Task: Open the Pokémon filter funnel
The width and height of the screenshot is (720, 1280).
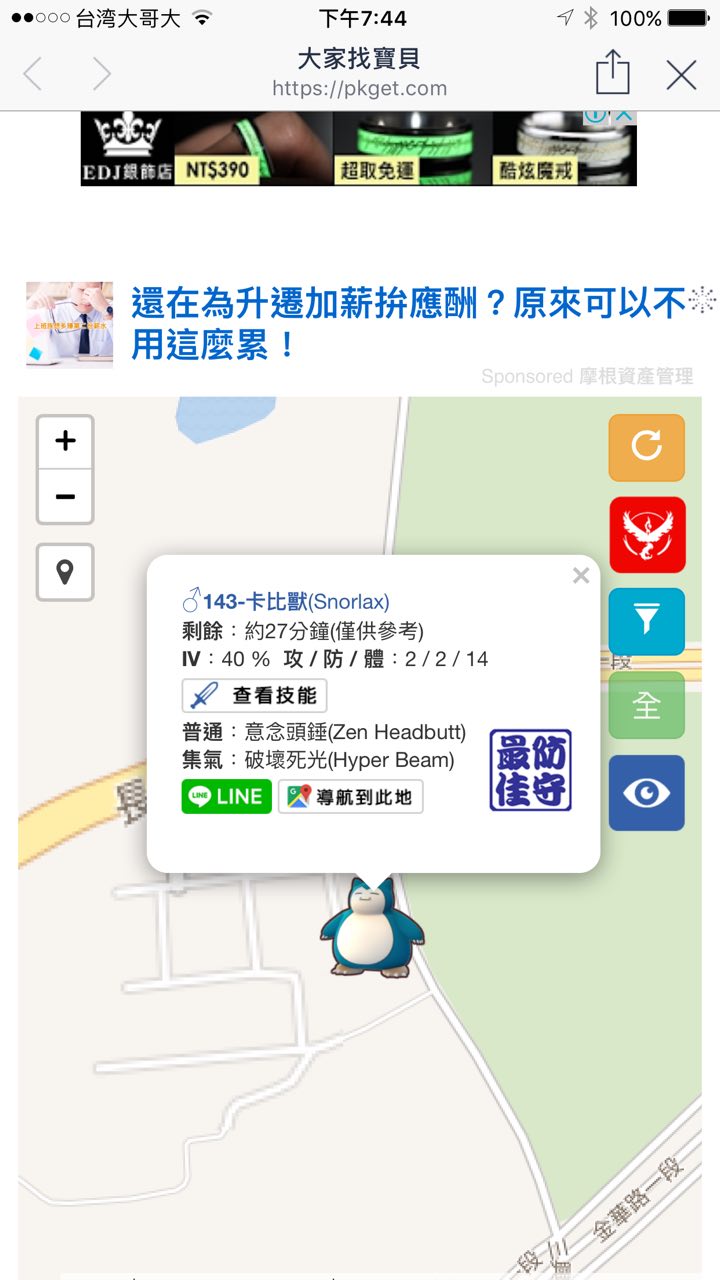Action: tap(646, 621)
